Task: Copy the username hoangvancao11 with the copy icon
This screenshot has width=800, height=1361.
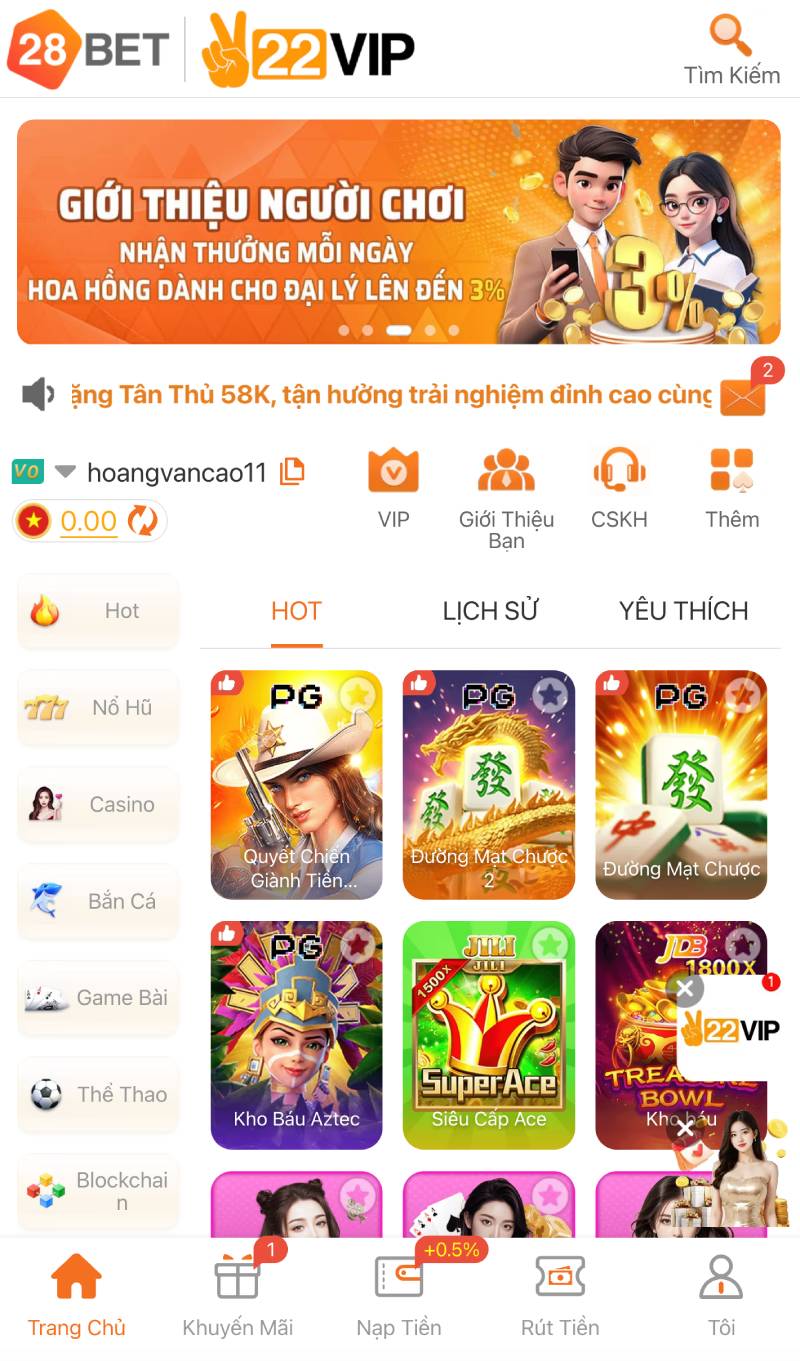Action: (x=292, y=471)
